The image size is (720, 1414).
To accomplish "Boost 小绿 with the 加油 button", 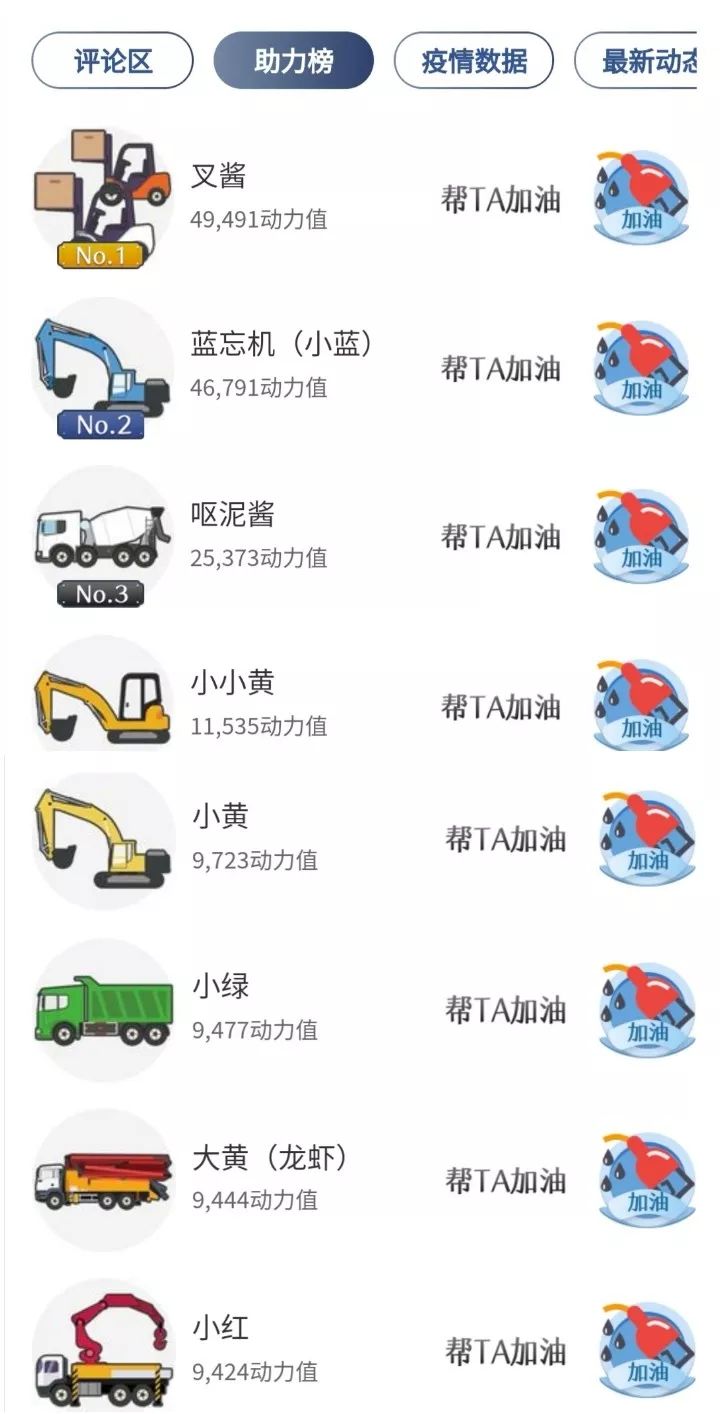I will 646,1009.
